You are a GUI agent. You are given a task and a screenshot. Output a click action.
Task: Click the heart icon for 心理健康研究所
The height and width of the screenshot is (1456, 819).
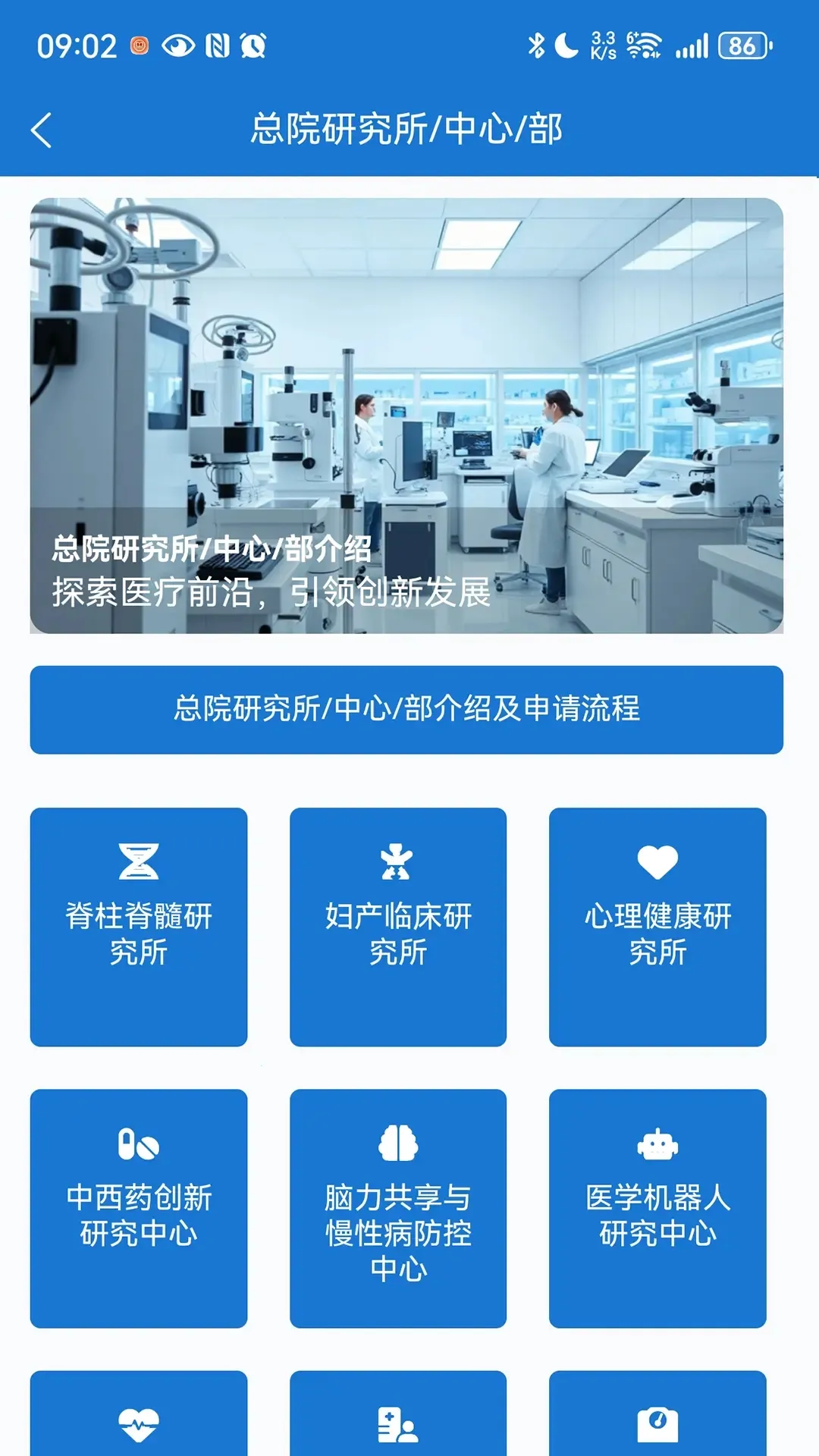click(658, 861)
